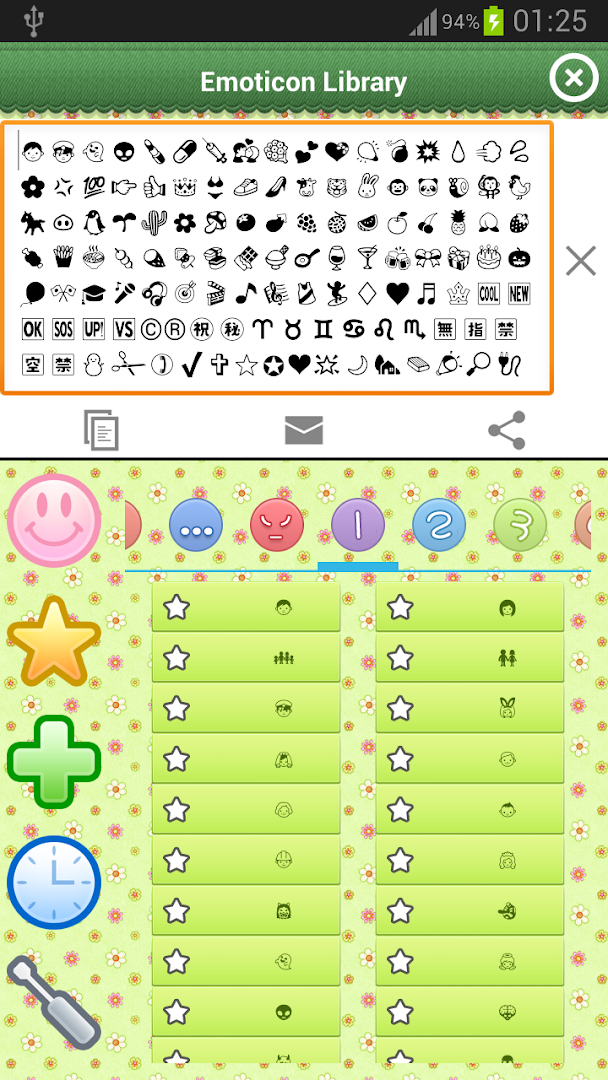Select the blue number 2 tab
Image resolution: width=608 pixels, height=1080 pixels.
(x=439, y=526)
